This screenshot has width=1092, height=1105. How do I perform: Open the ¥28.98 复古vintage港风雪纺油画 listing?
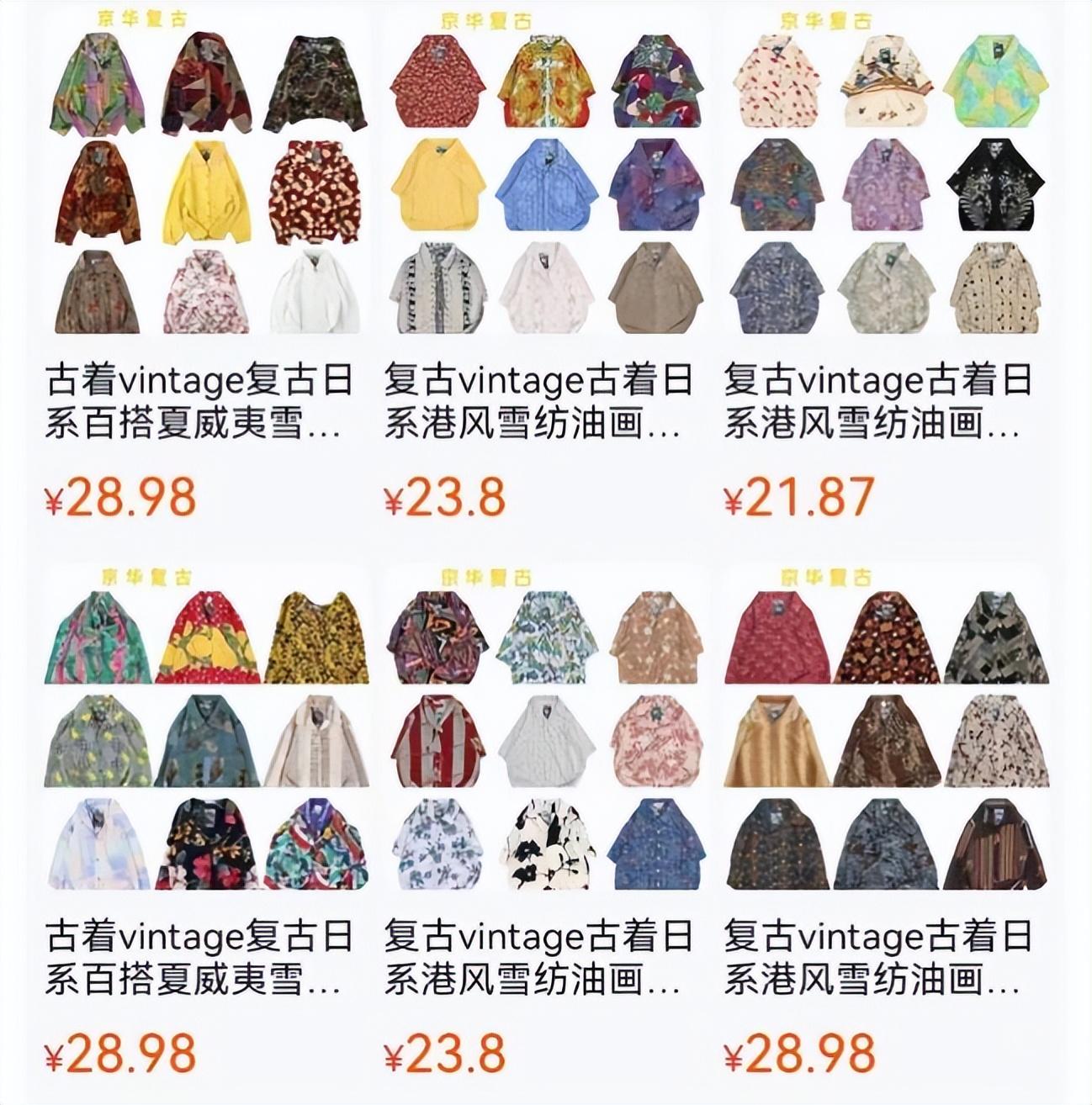[x=886, y=738]
